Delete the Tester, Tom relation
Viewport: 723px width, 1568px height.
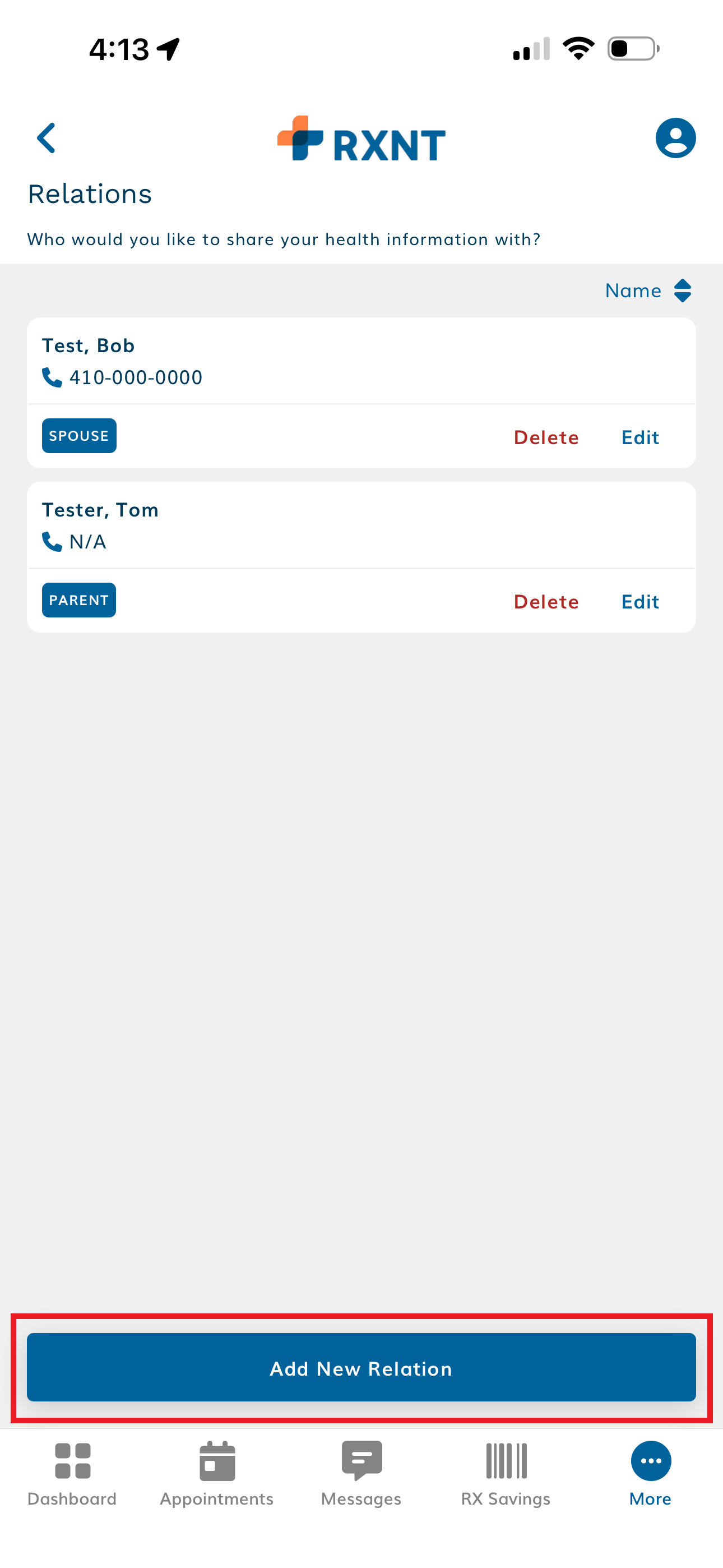(546, 601)
